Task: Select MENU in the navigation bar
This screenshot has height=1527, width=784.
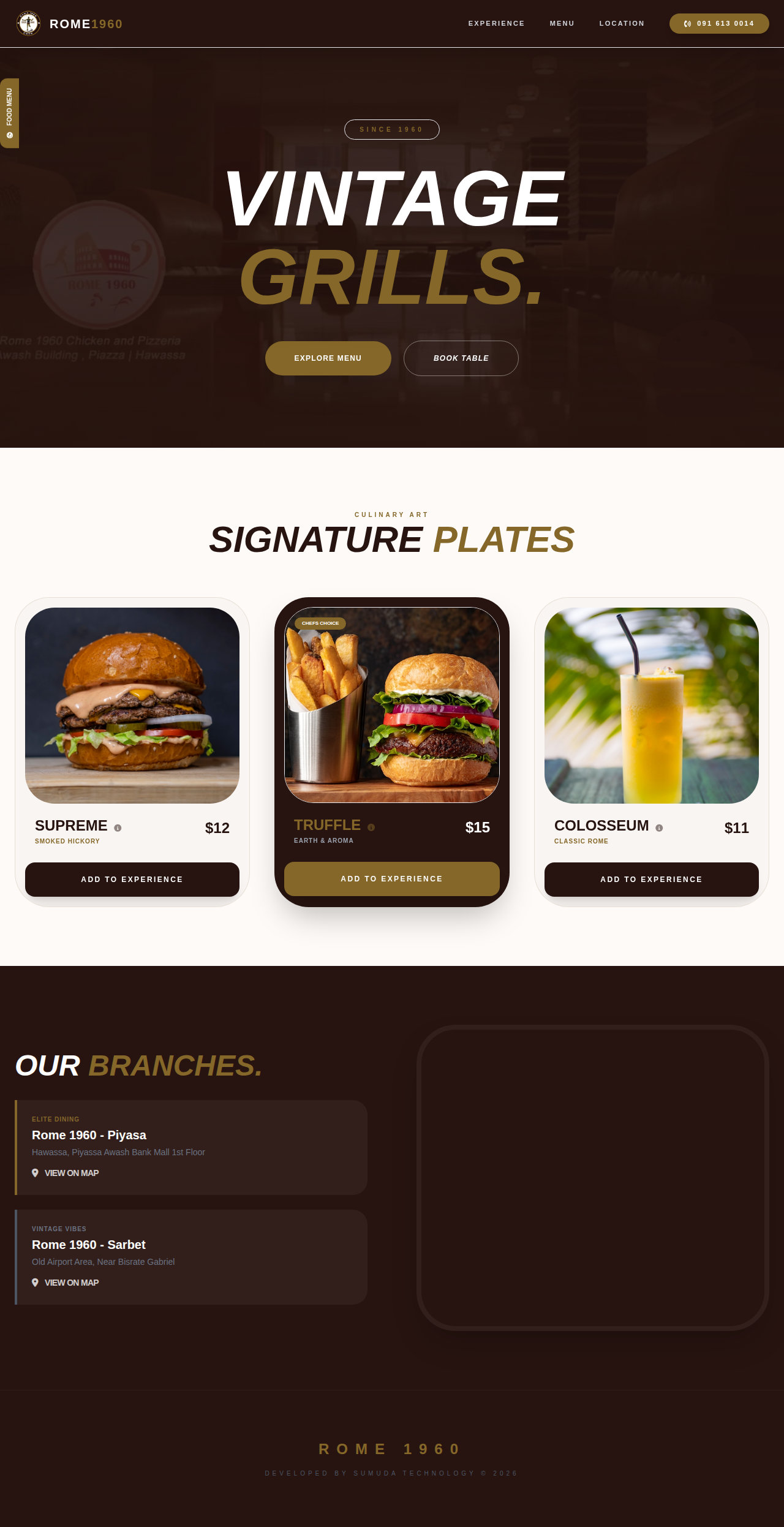Action: point(562,23)
